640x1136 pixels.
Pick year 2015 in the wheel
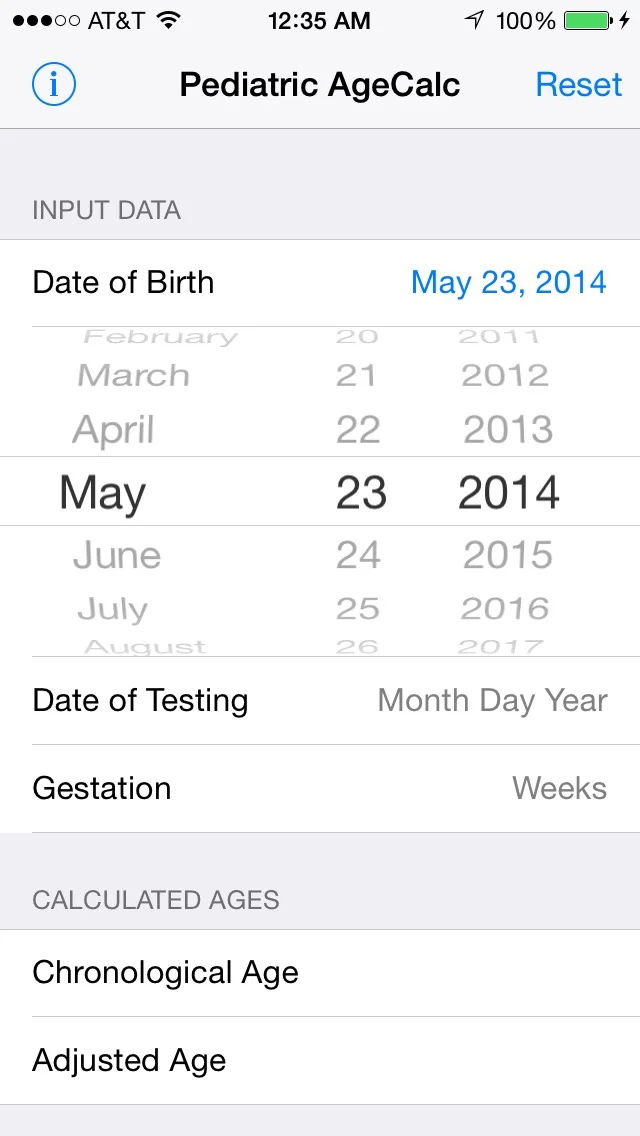pos(508,555)
